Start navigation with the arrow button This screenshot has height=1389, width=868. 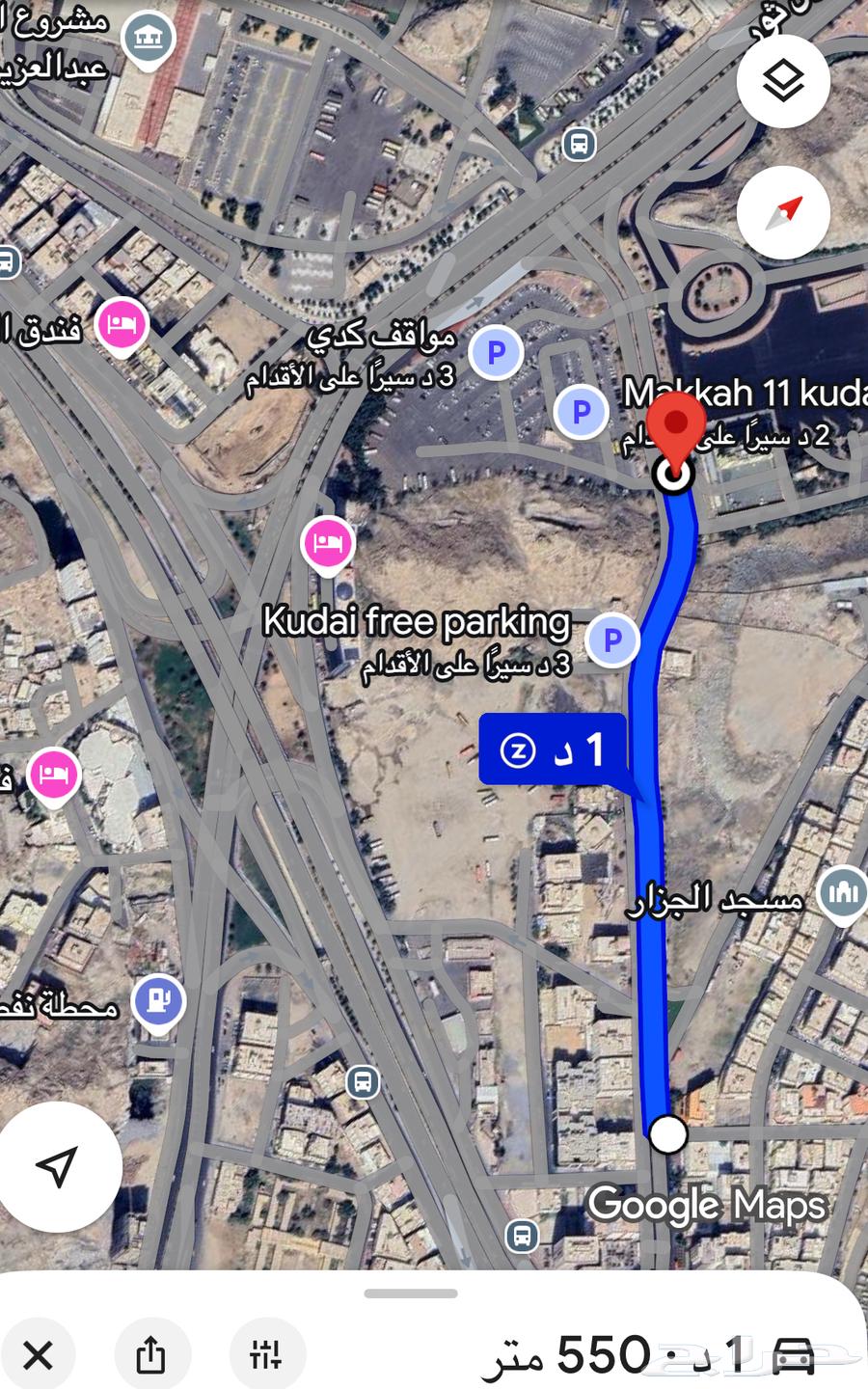[58, 1166]
